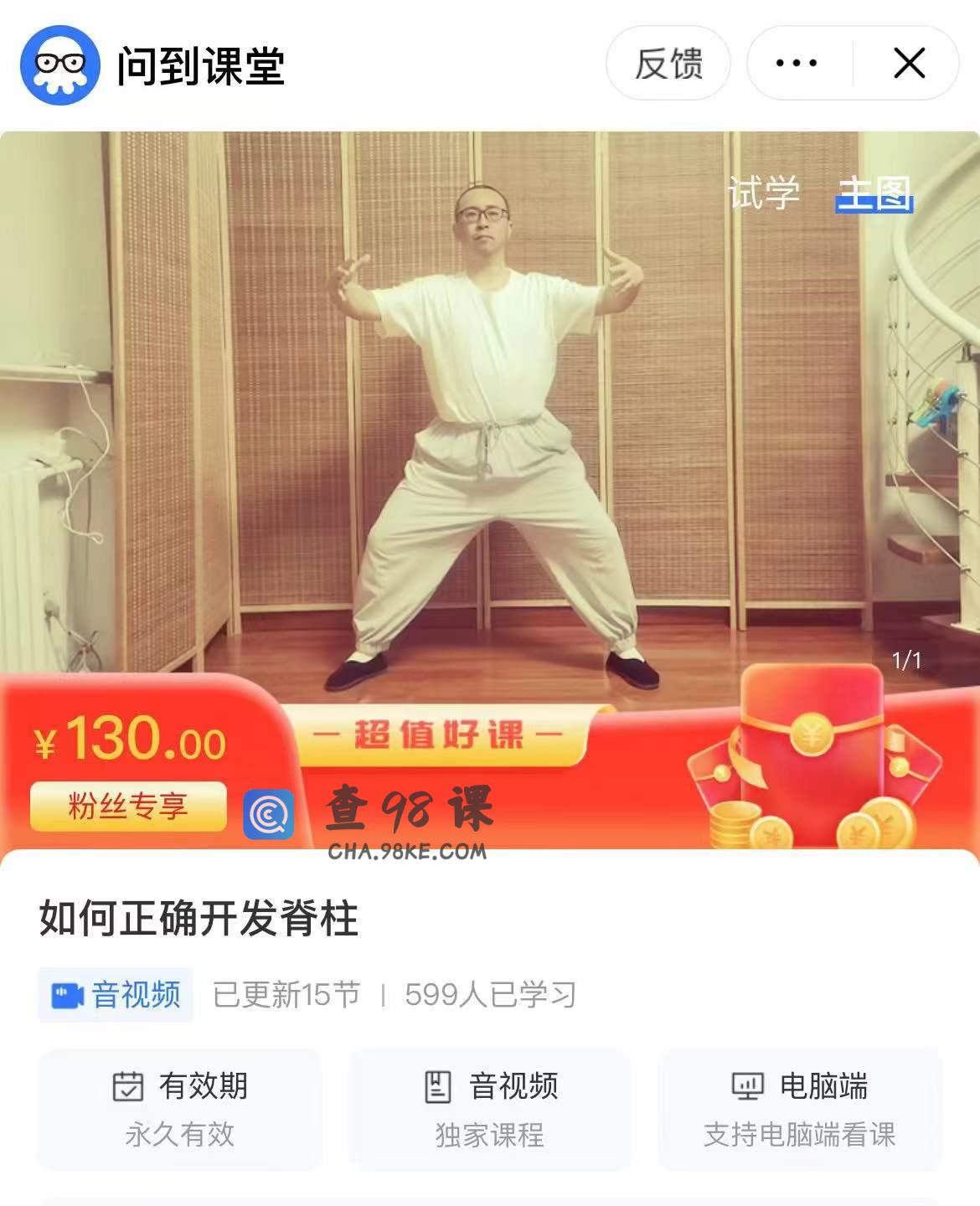980x1206 pixels.
Task: Open the three-dot overflow menu
Action: pos(797,64)
